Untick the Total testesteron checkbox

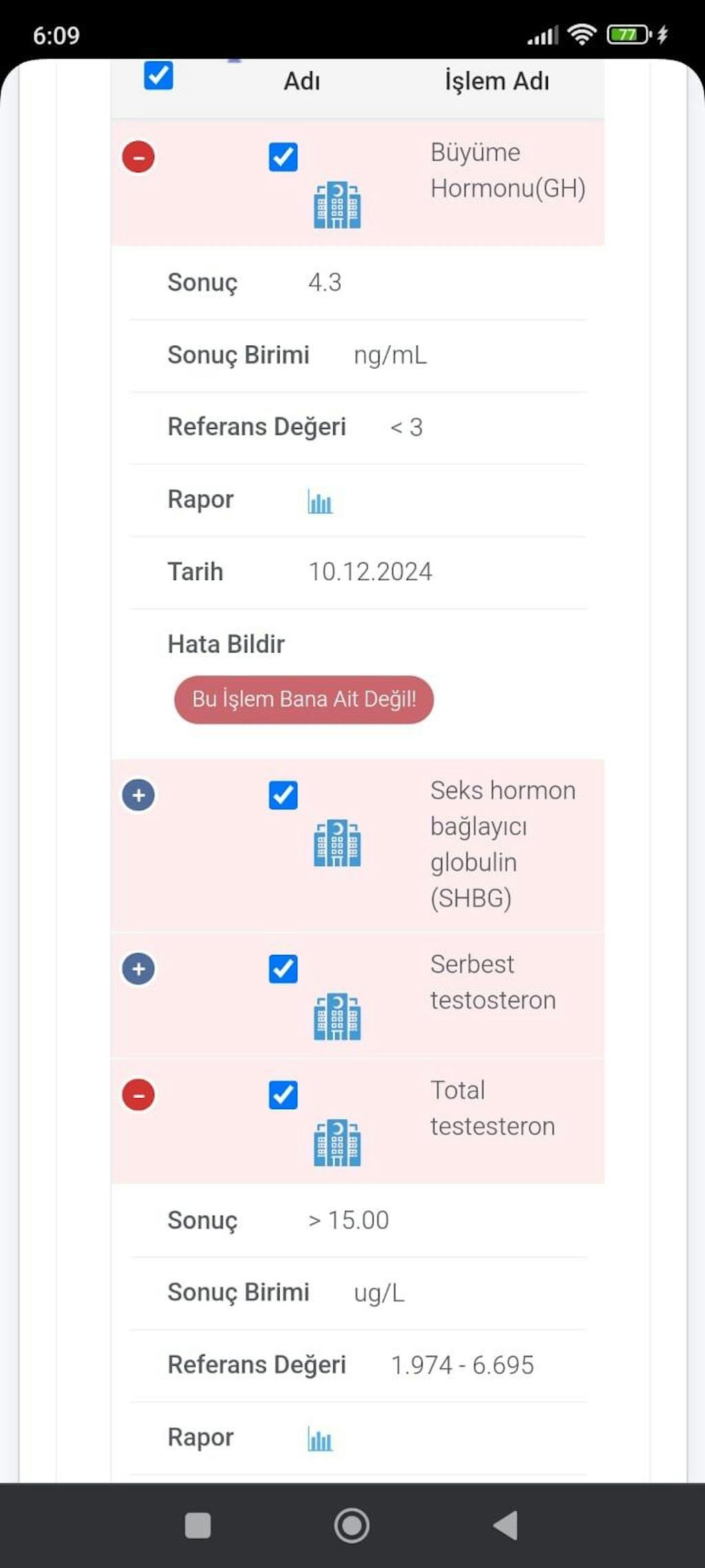click(283, 1095)
